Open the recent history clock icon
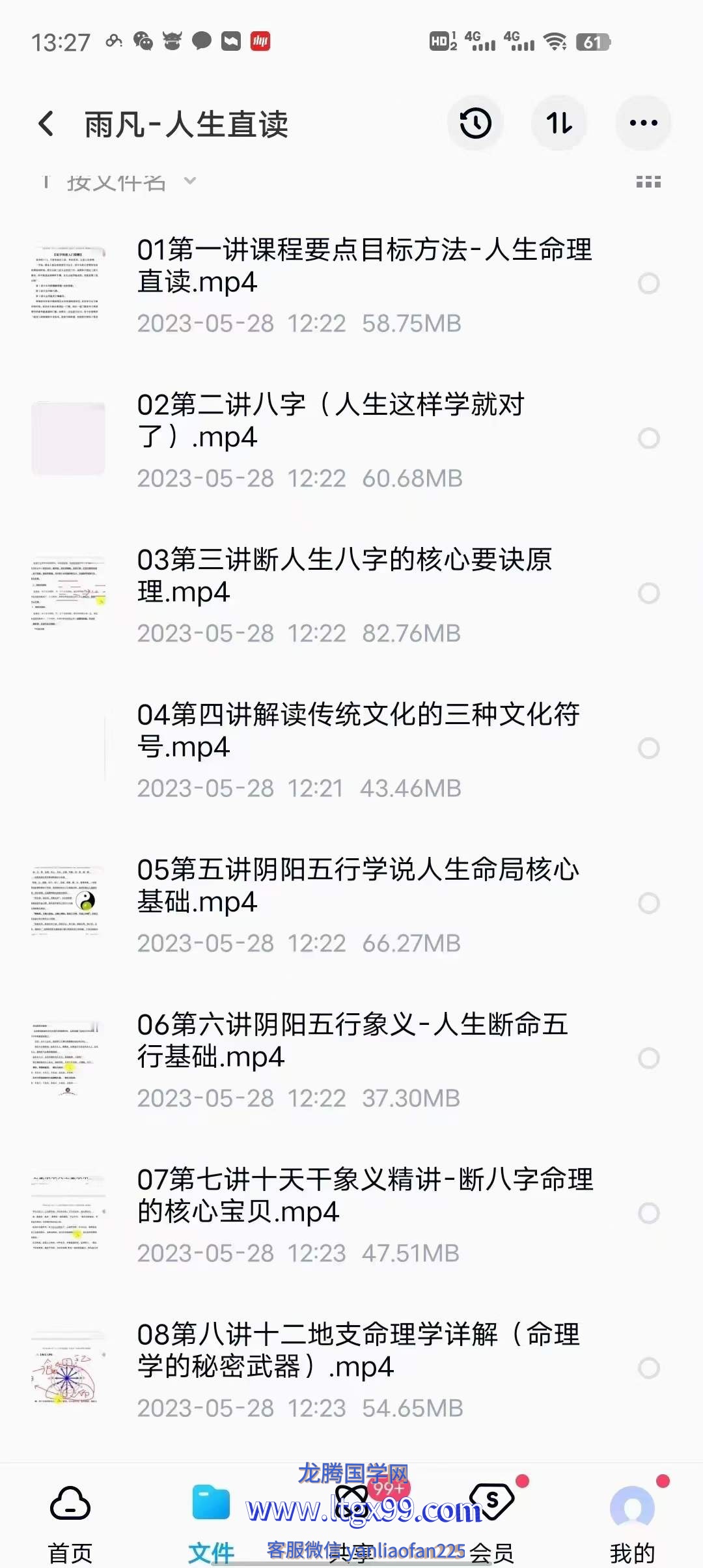Viewport: 703px width, 1568px height. click(x=475, y=124)
